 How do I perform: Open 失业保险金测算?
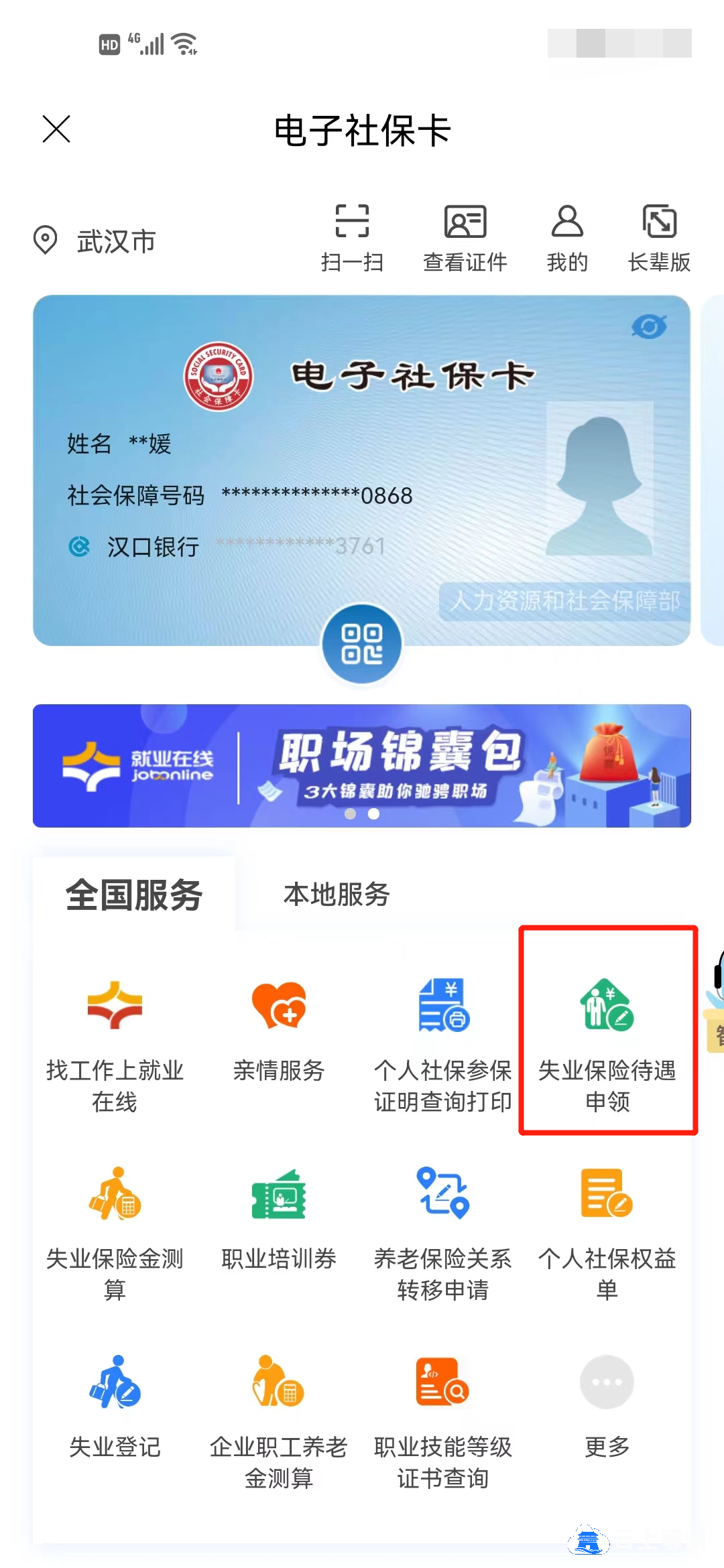pyautogui.click(x=115, y=1232)
